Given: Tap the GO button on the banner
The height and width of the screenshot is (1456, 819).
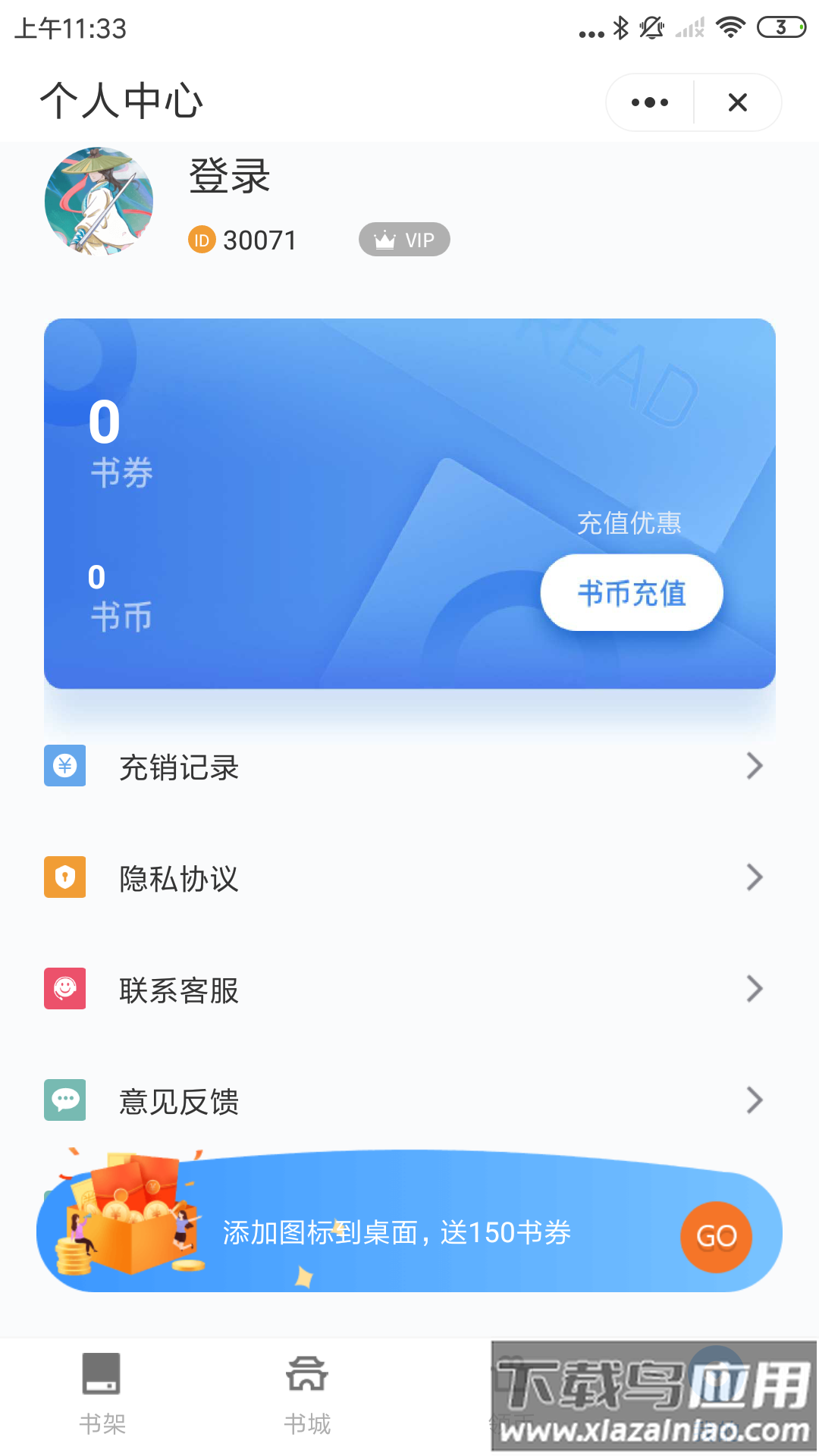Looking at the screenshot, I should pos(716,1236).
